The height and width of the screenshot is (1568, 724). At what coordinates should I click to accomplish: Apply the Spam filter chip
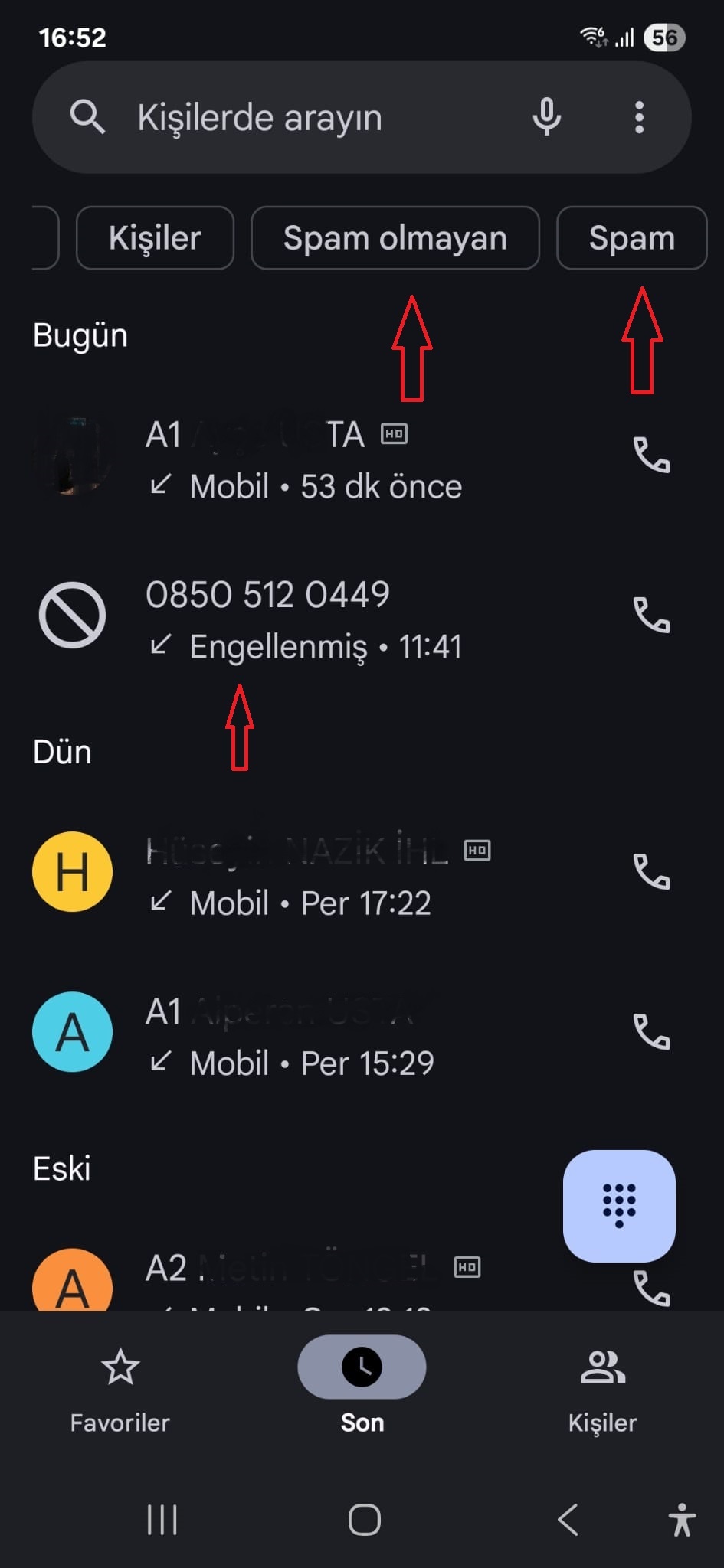(631, 238)
